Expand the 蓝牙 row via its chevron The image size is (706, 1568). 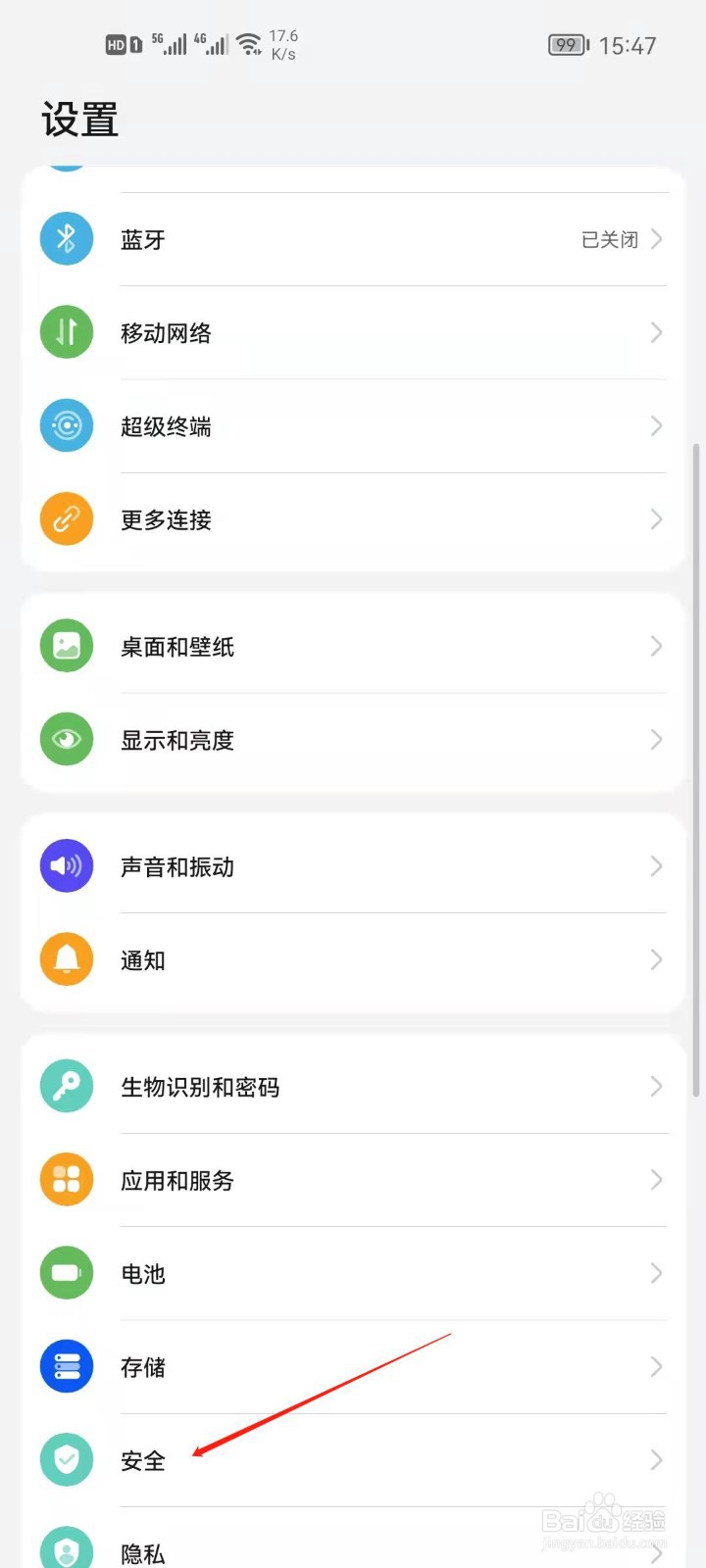point(656,239)
